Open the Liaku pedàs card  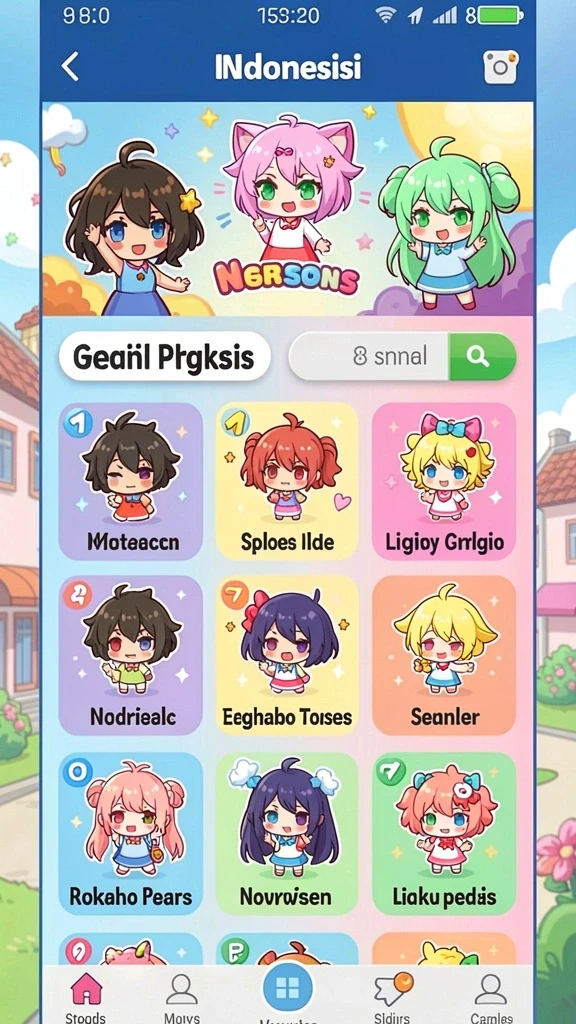444,833
